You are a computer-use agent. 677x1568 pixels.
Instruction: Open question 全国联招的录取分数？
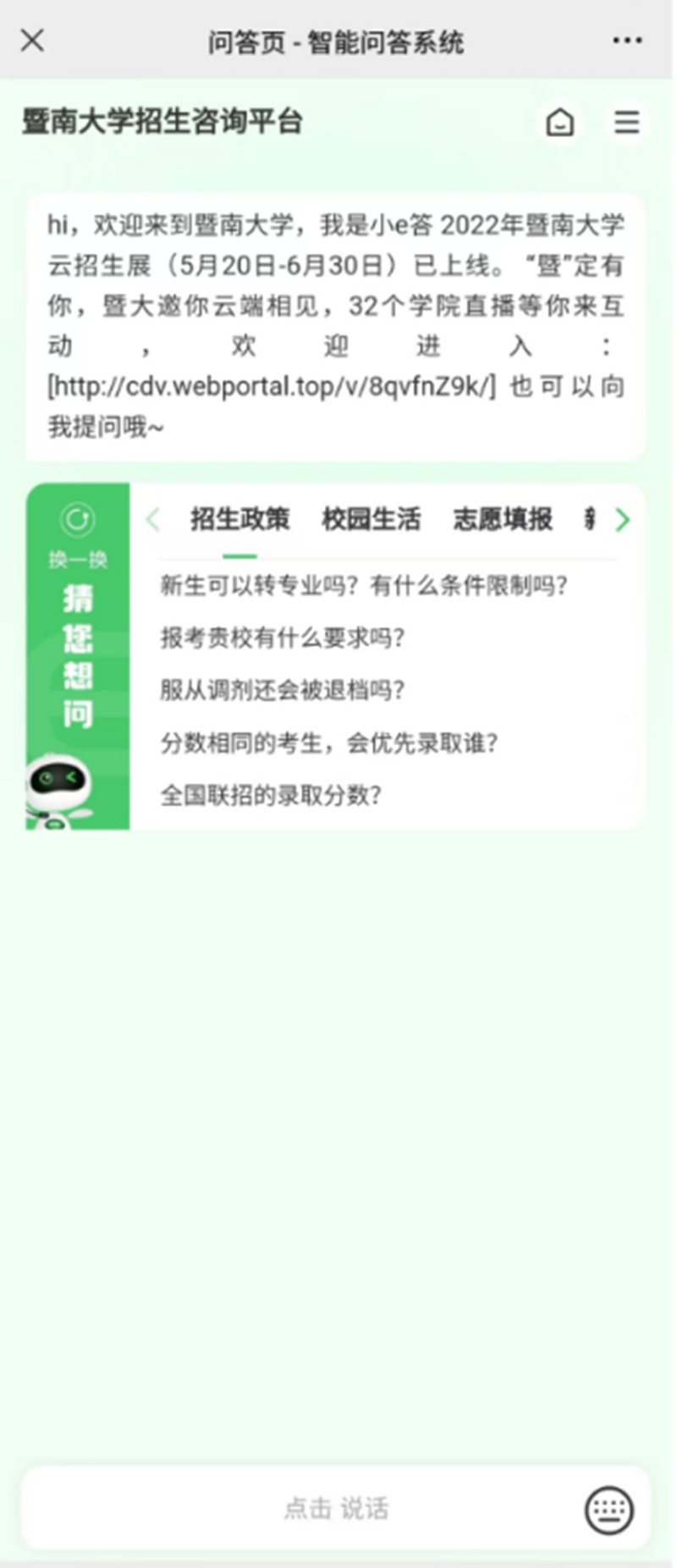(x=271, y=795)
